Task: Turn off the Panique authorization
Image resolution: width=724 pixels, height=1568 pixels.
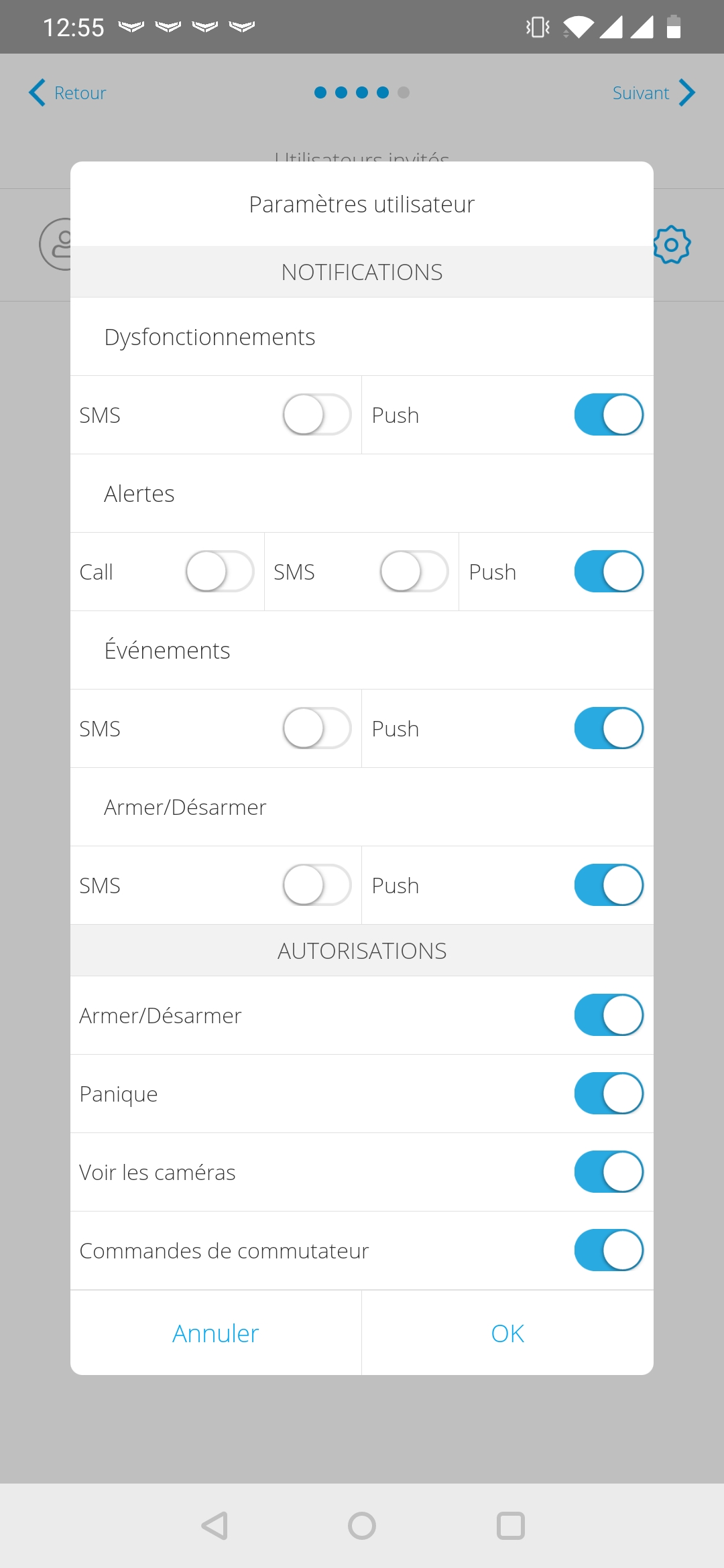Action: click(609, 1094)
